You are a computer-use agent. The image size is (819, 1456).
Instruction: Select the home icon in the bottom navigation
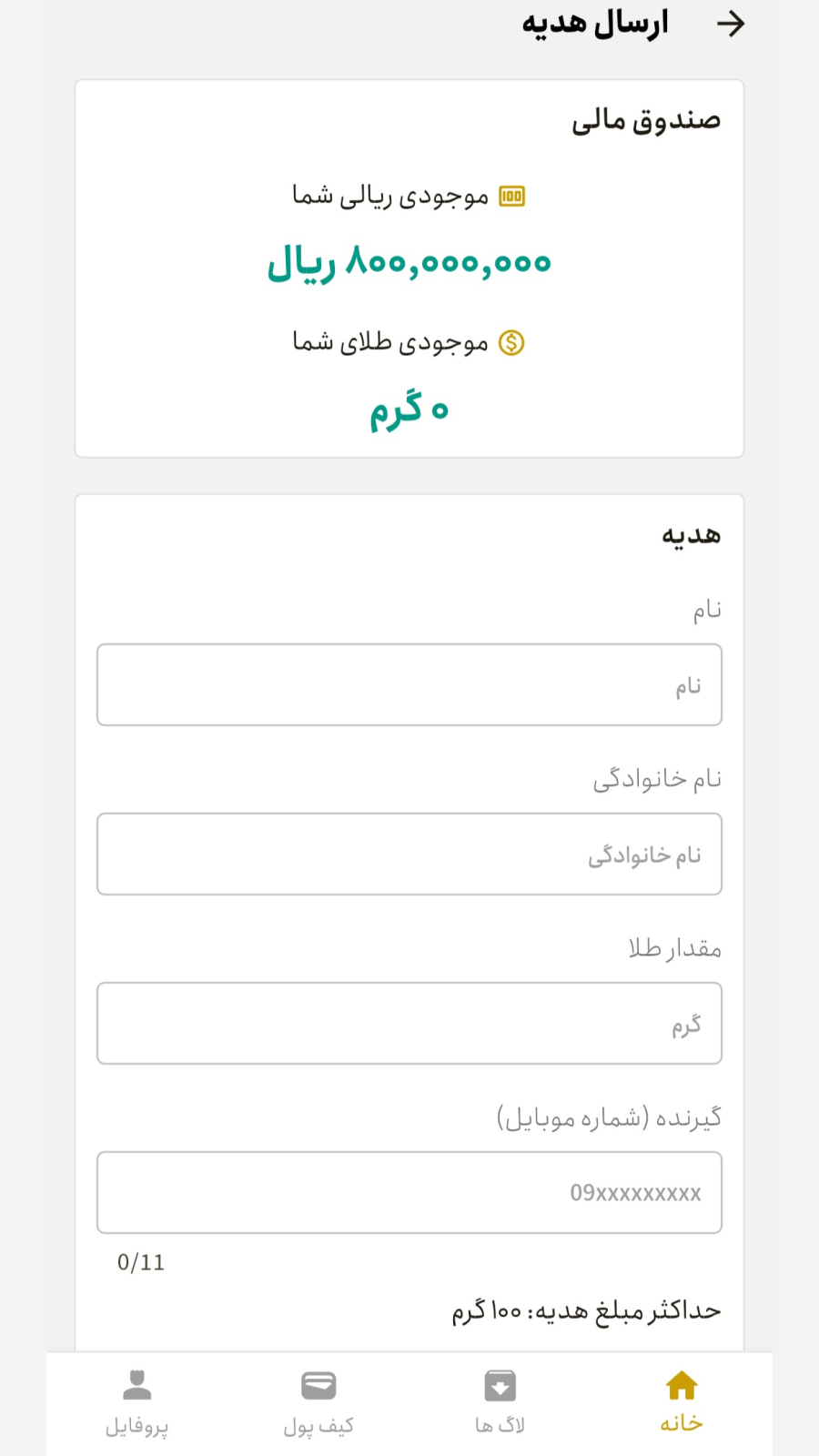pos(681,1385)
